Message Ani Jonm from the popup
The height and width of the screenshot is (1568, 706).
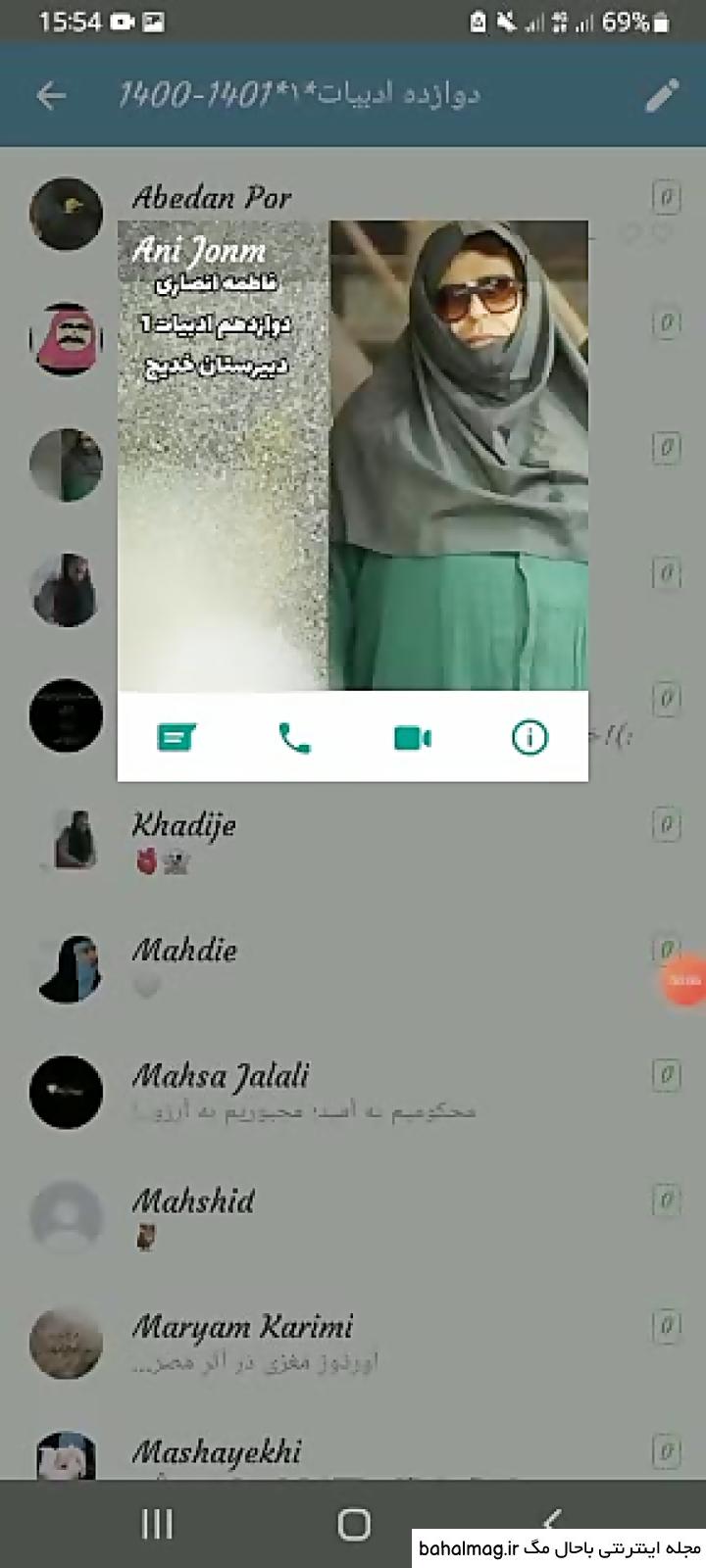pyautogui.click(x=176, y=737)
